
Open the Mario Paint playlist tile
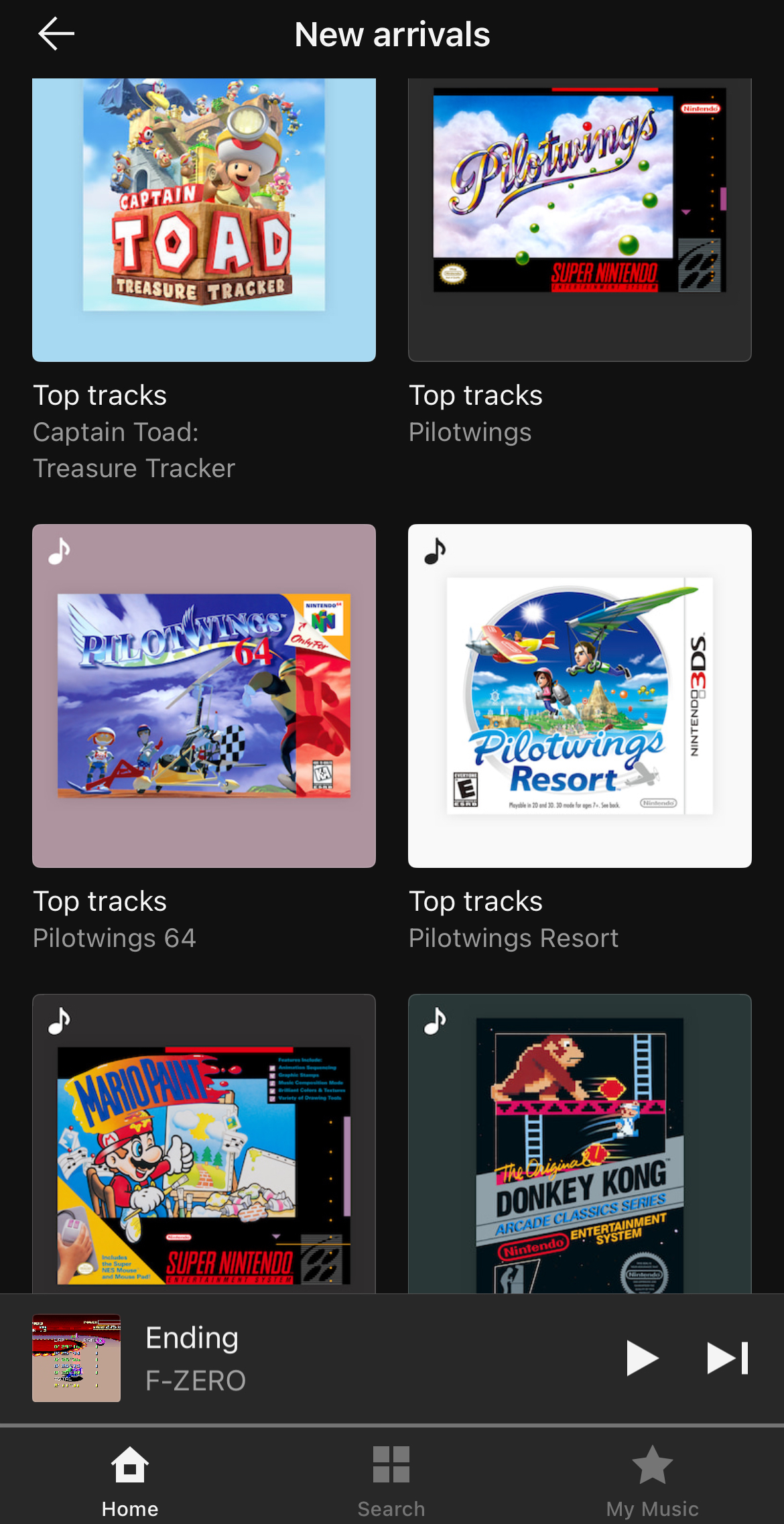pyautogui.click(x=204, y=1143)
